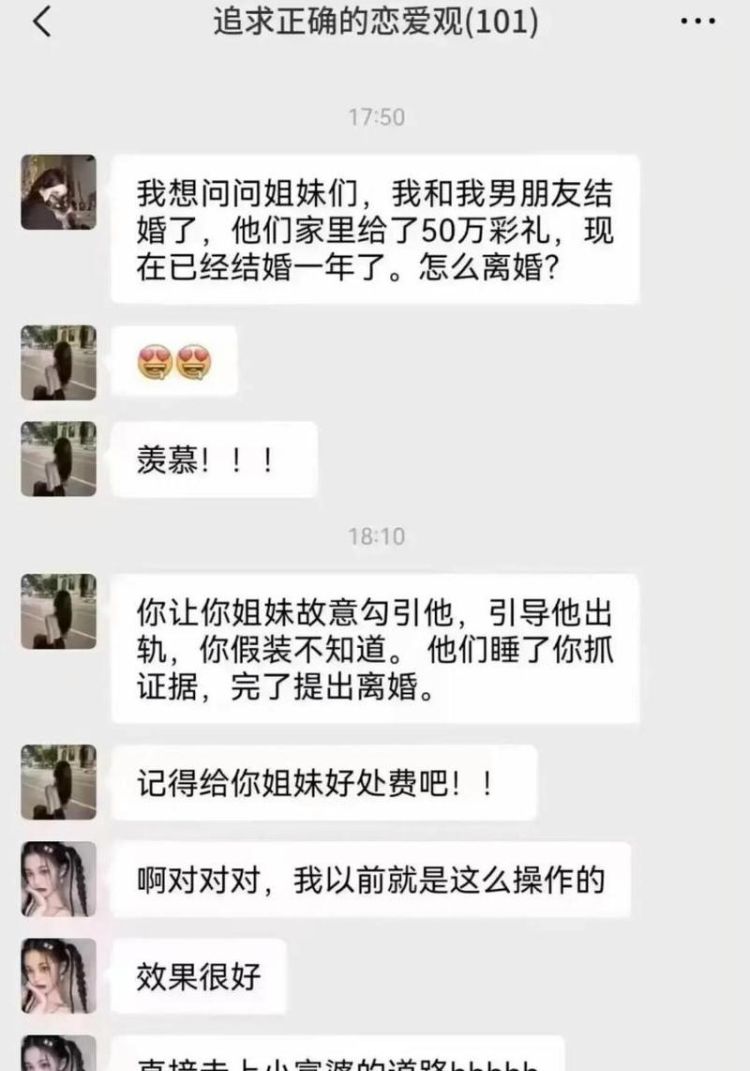Screen dimensions: 750x1071
Task: Tap the avatar next to the bottom partially visible message
Action: [x=58, y=1057]
